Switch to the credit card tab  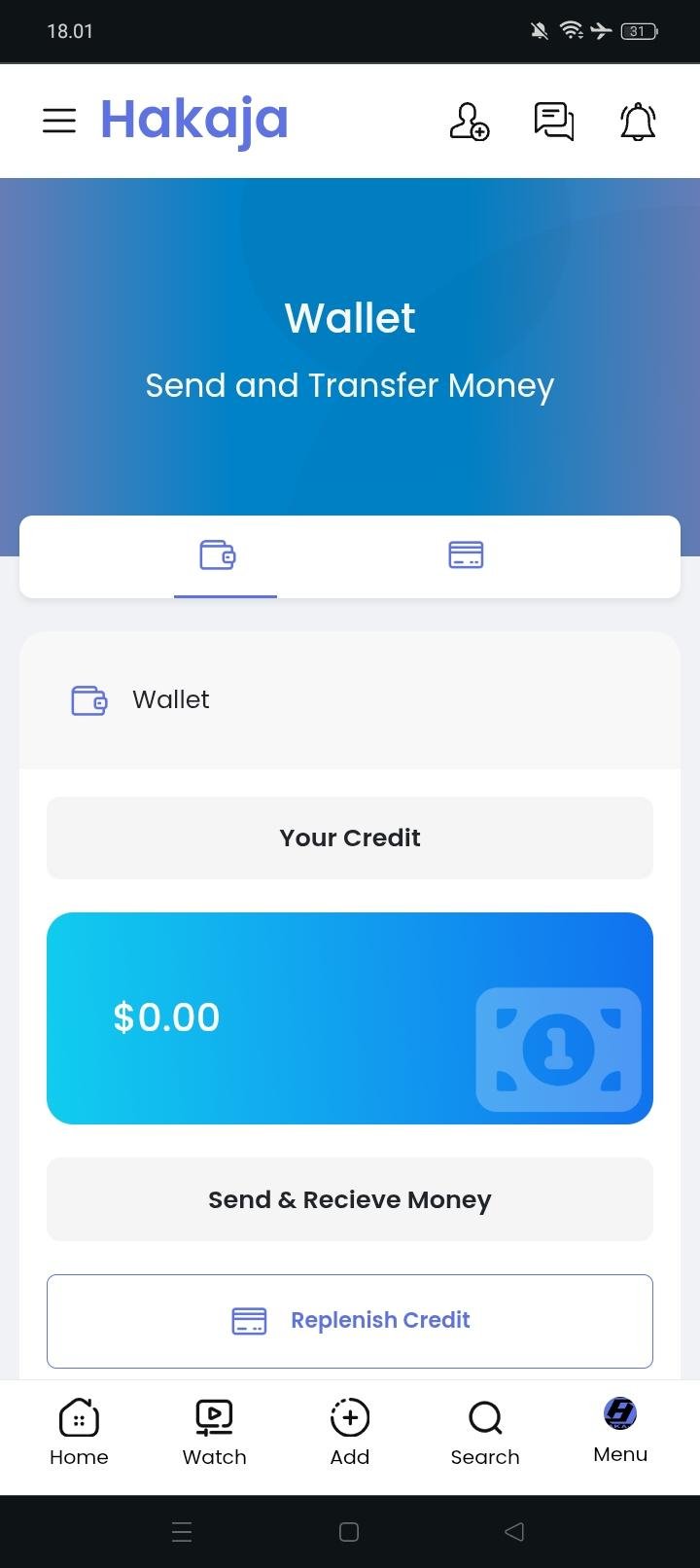466,555
